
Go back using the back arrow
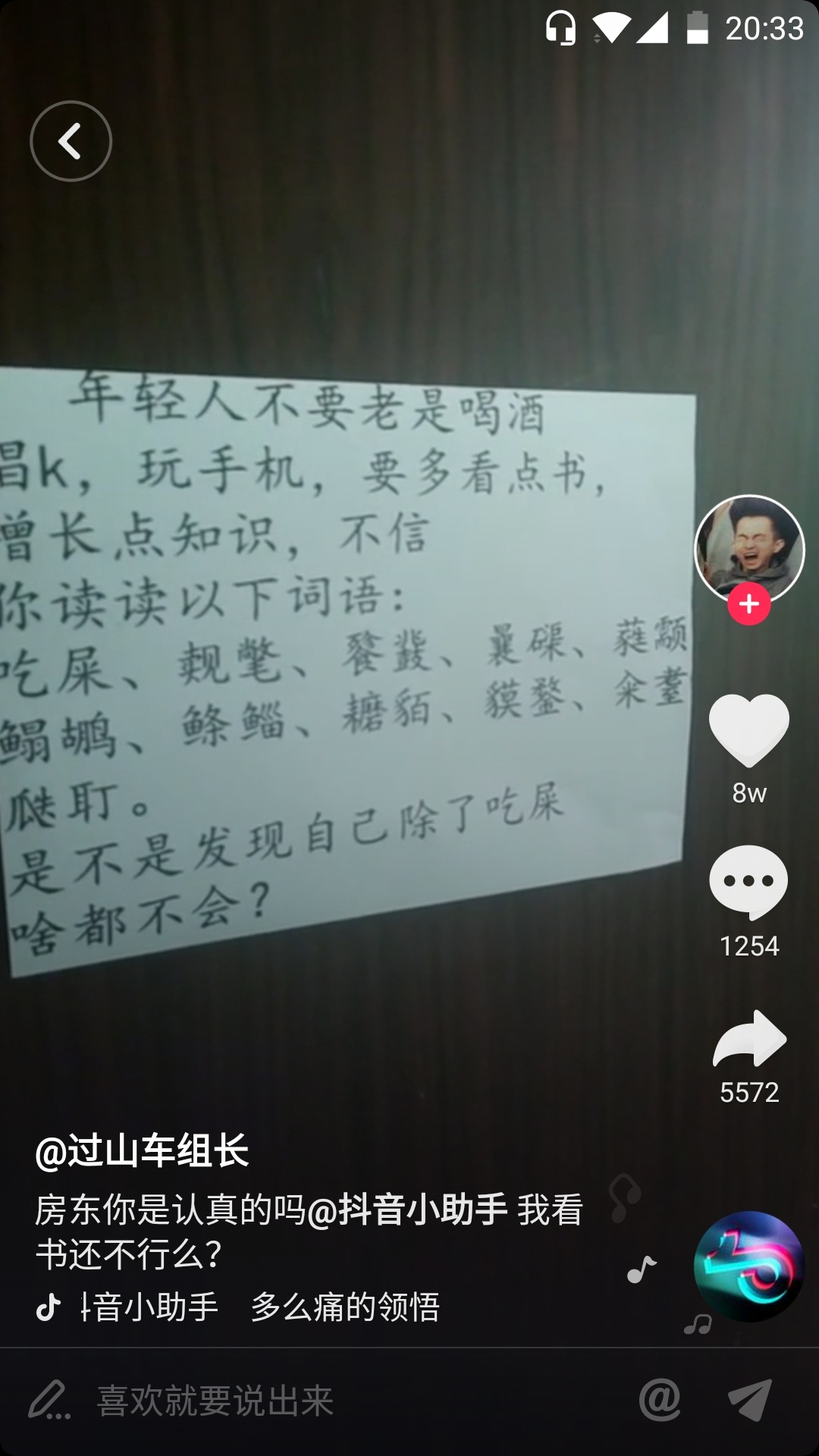pos(71,141)
